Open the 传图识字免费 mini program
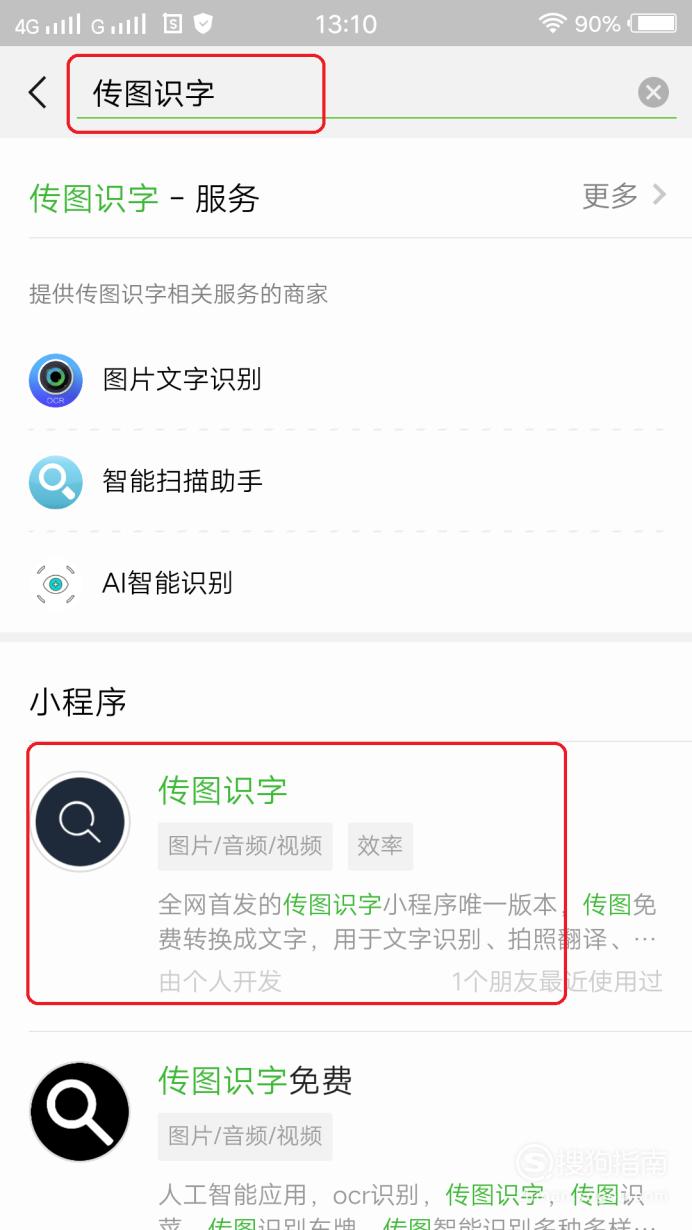Viewport: 692px width, 1230px height. tap(346, 1132)
